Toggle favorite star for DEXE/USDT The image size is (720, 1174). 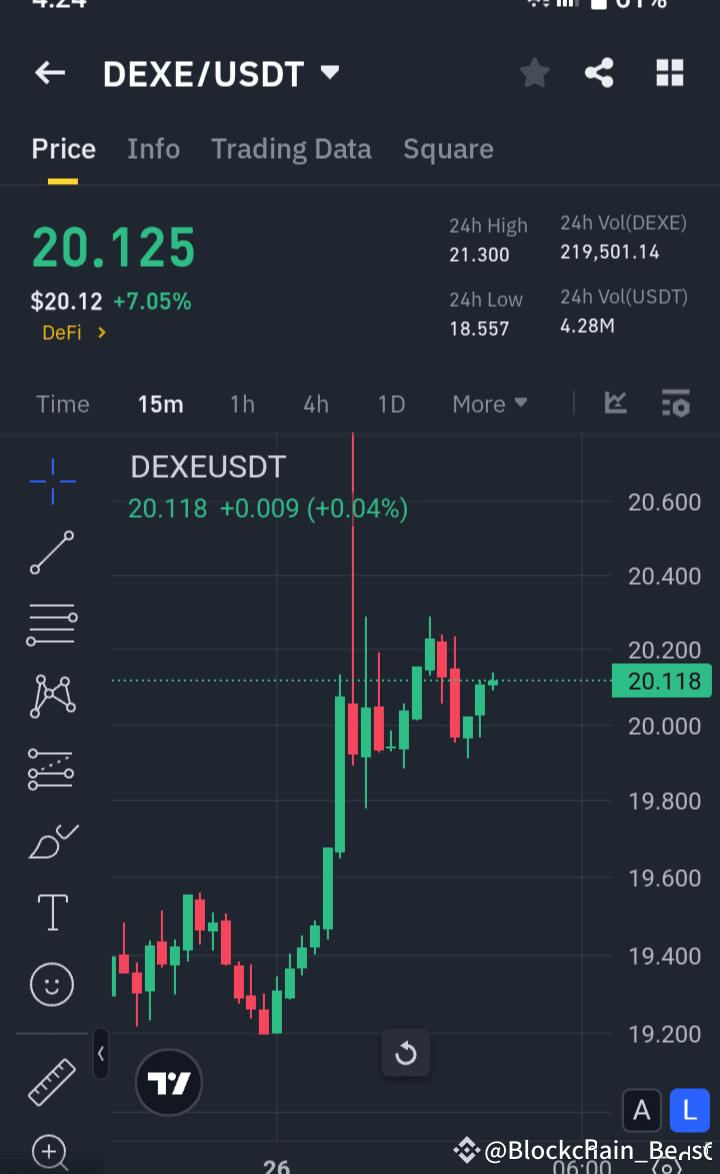tap(534, 73)
